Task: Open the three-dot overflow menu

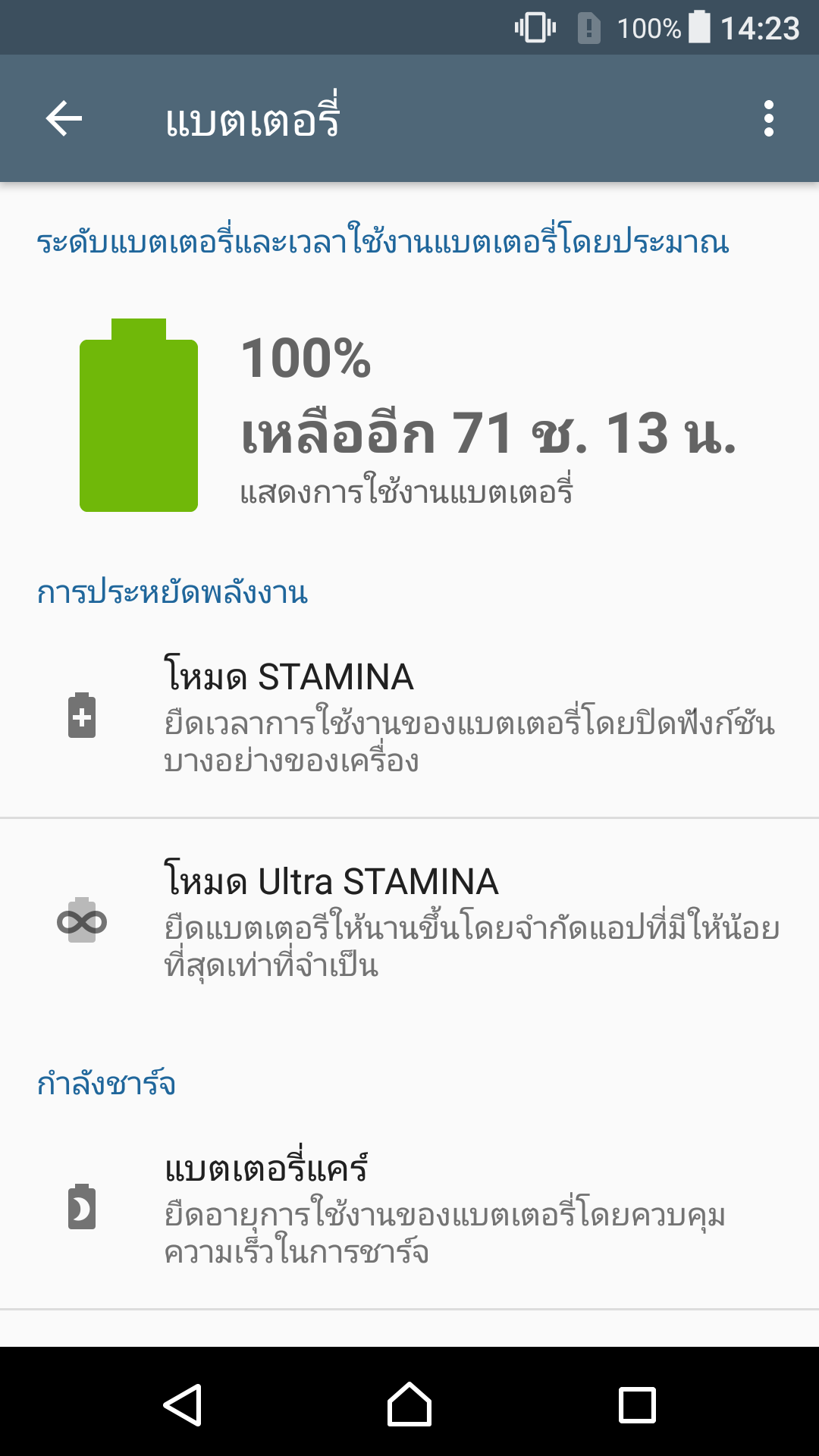Action: pyautogui.click(x=769, y=119)
